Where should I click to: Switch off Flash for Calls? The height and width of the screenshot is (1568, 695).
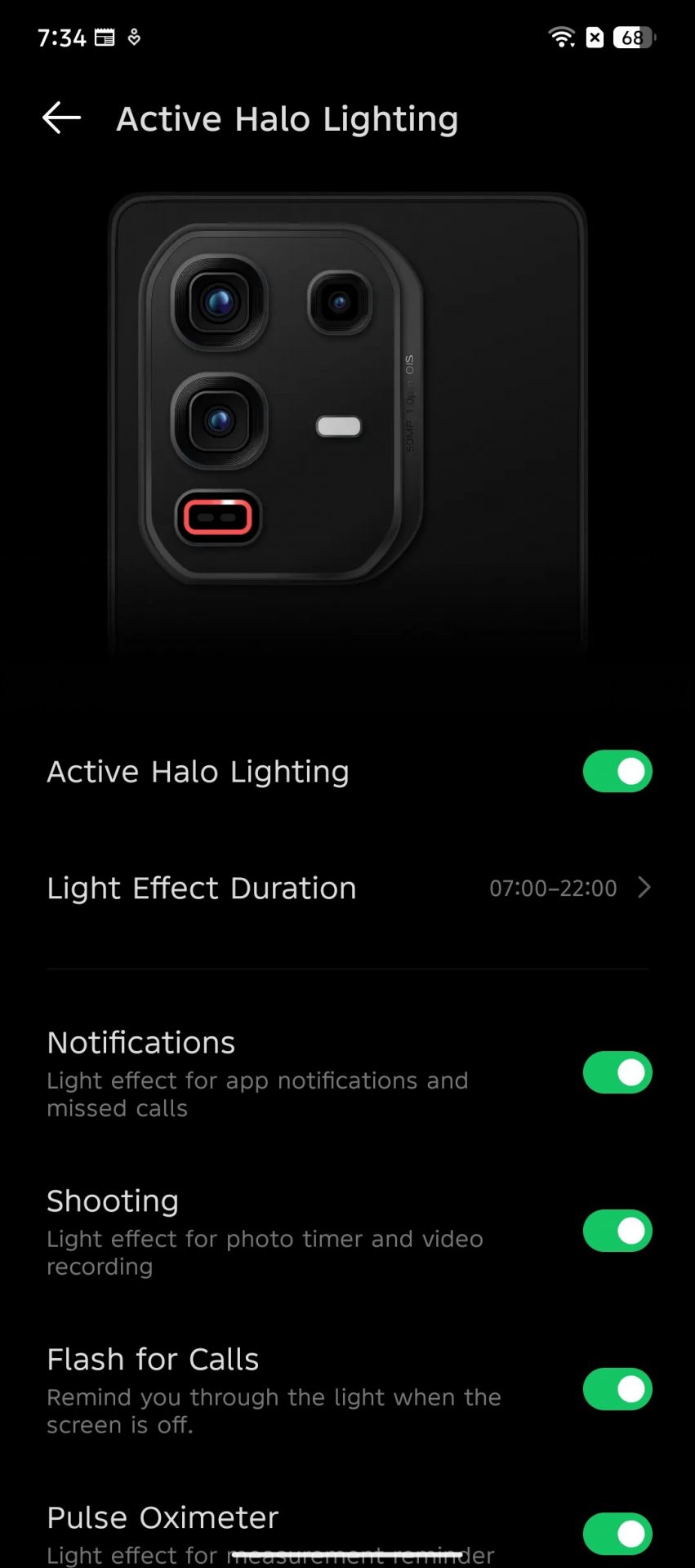[617, 1389]
